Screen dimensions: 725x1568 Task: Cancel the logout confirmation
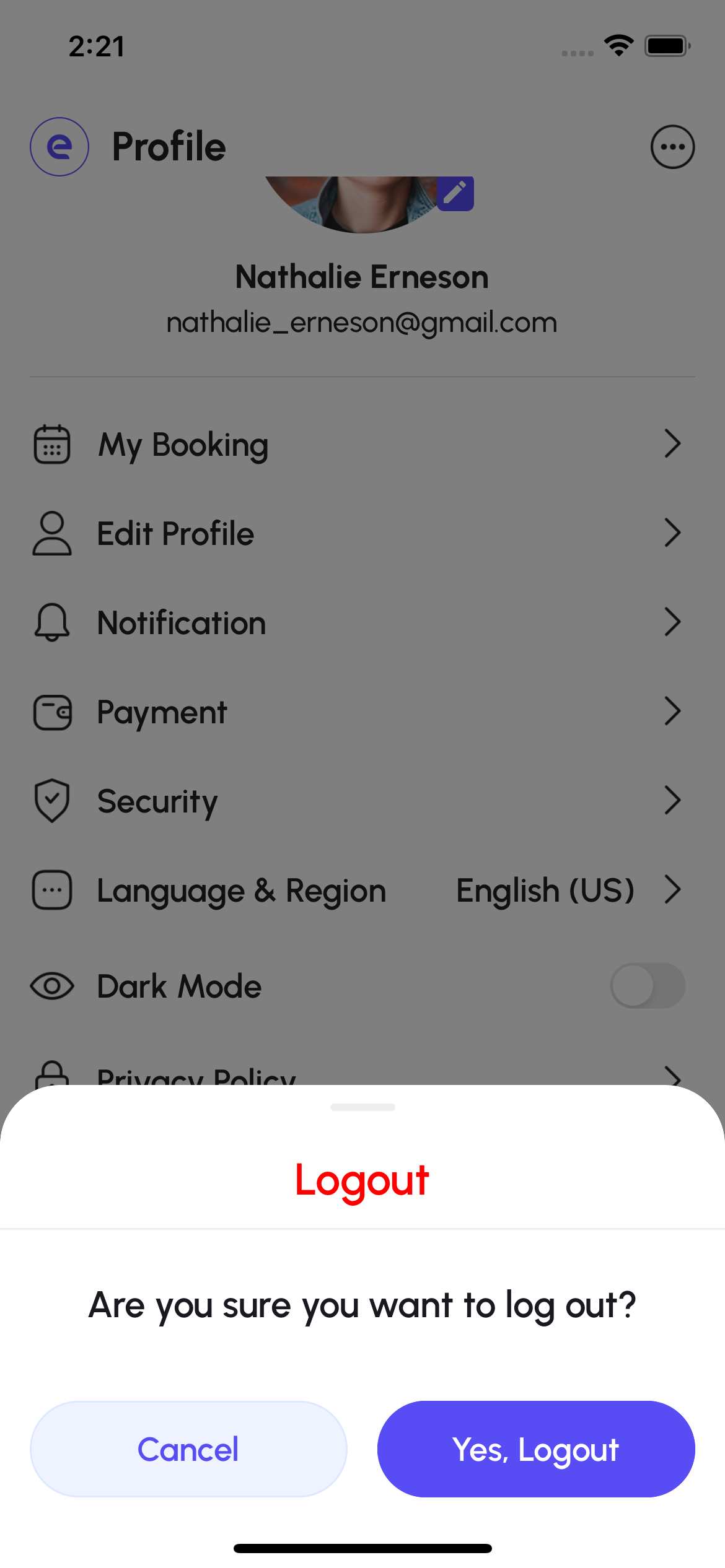pyautogui.click(x=188, y=1449)
